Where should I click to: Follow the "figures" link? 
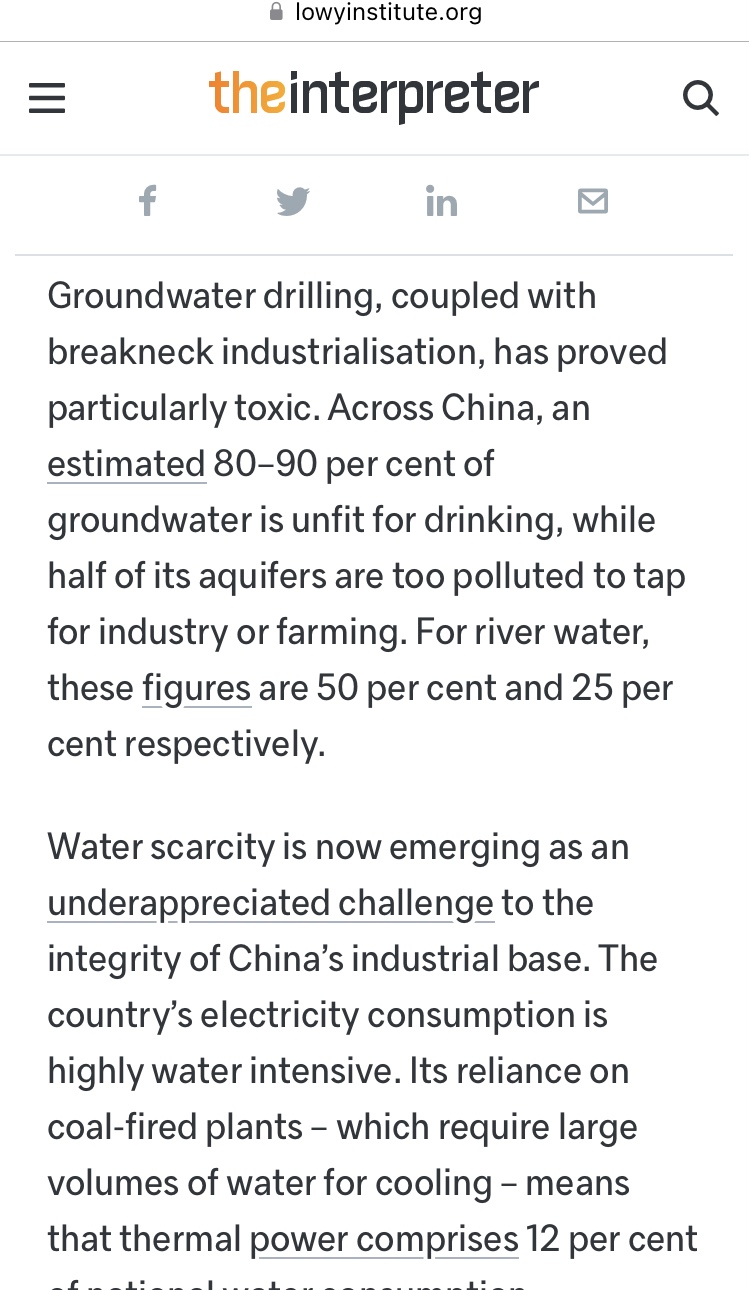196,689
